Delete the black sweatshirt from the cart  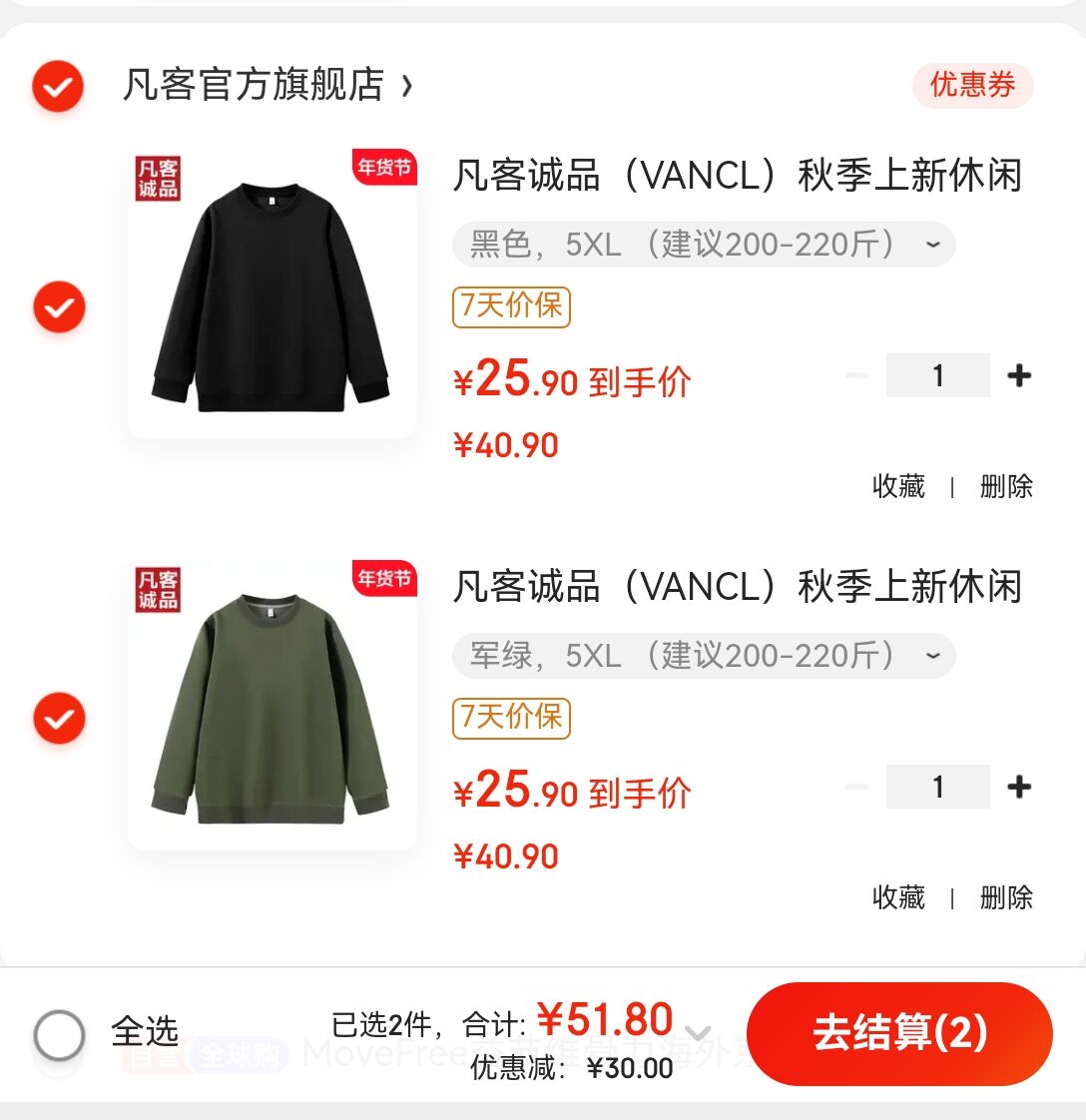tap(1006, 487)
